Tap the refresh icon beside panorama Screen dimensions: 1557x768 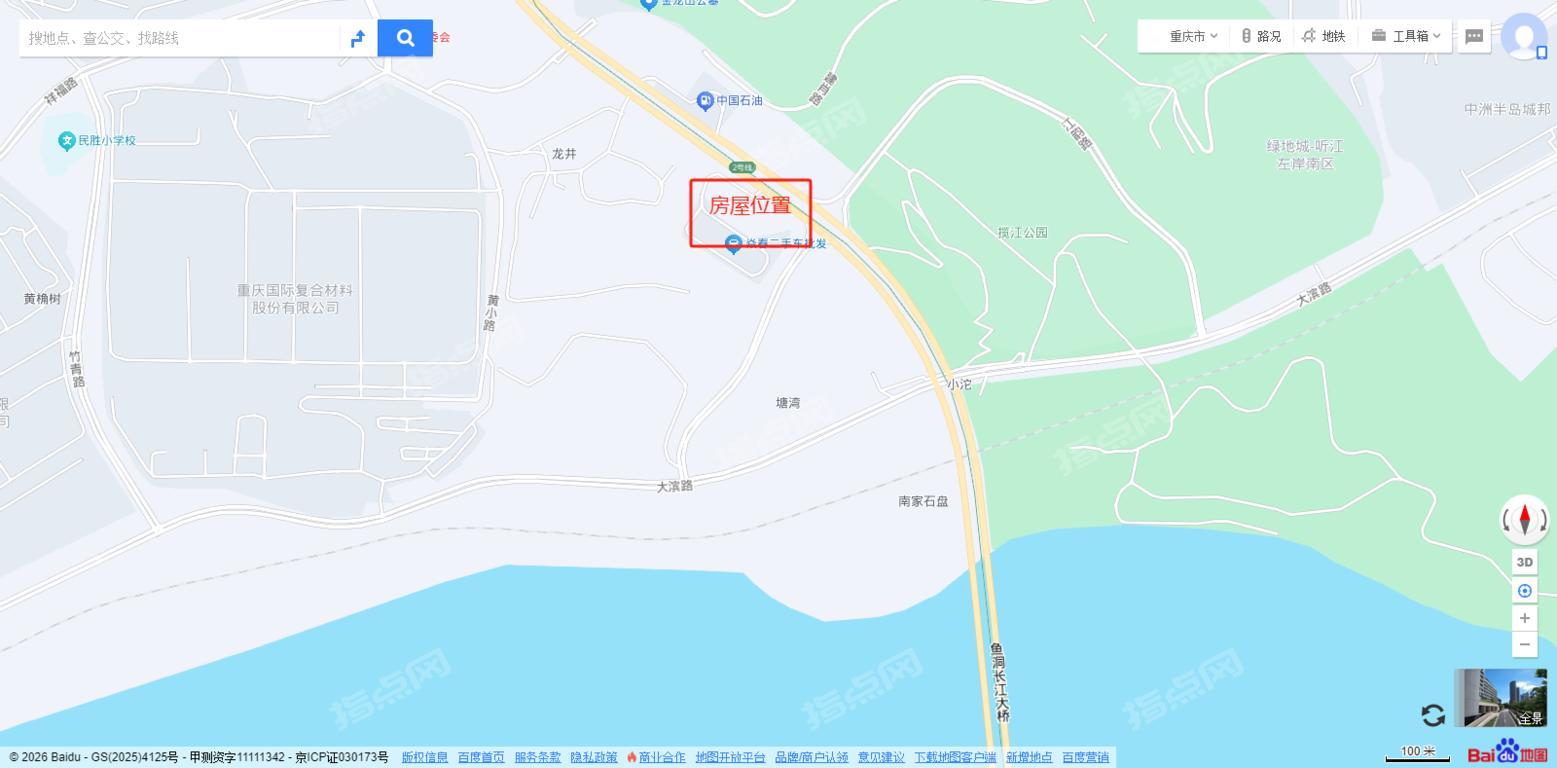(x=1433, y=715)
